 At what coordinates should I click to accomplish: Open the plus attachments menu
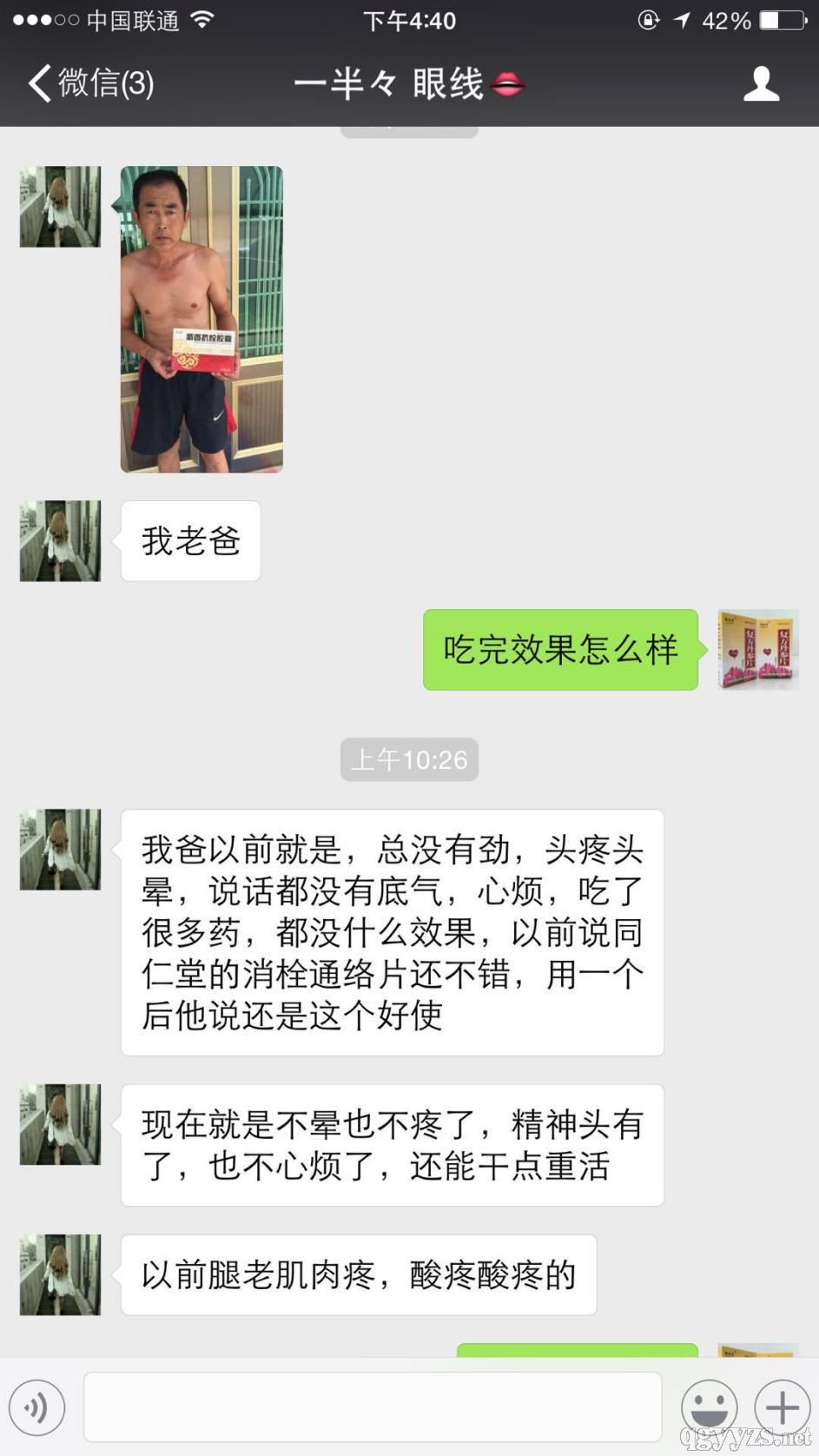782,1407
